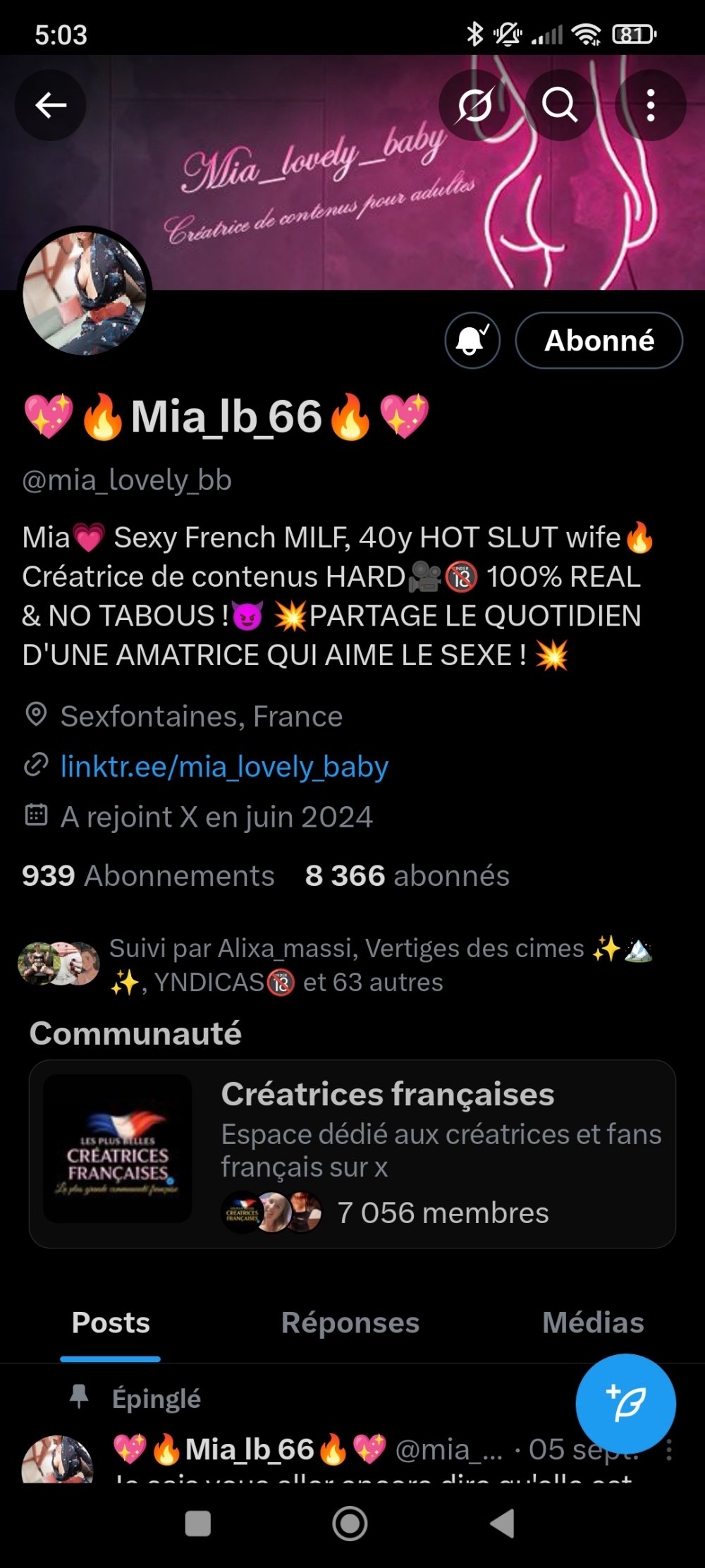
Task: Open recent apps from navigation bar
Action: [198, 1524]
